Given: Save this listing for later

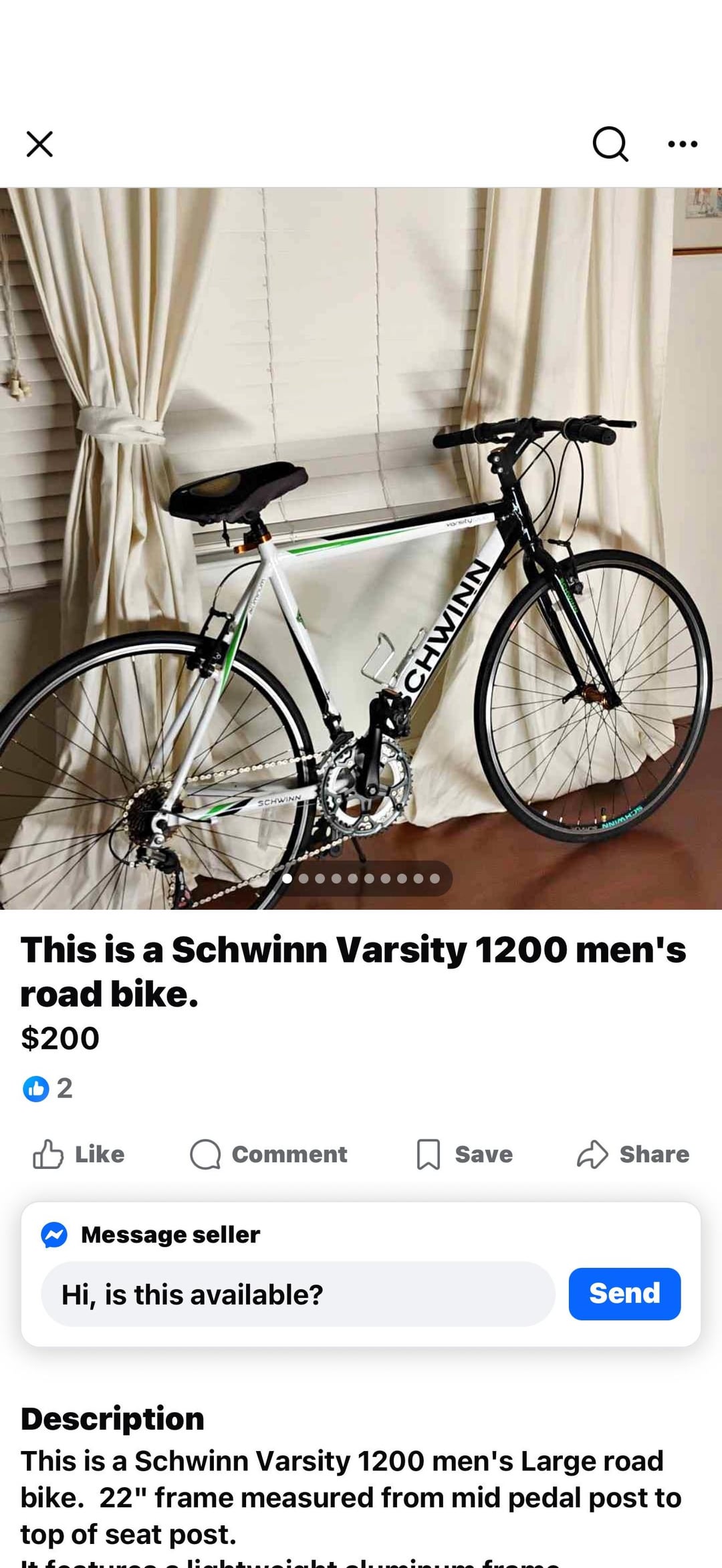Looking at the screenshot, I should point(464,1154).
